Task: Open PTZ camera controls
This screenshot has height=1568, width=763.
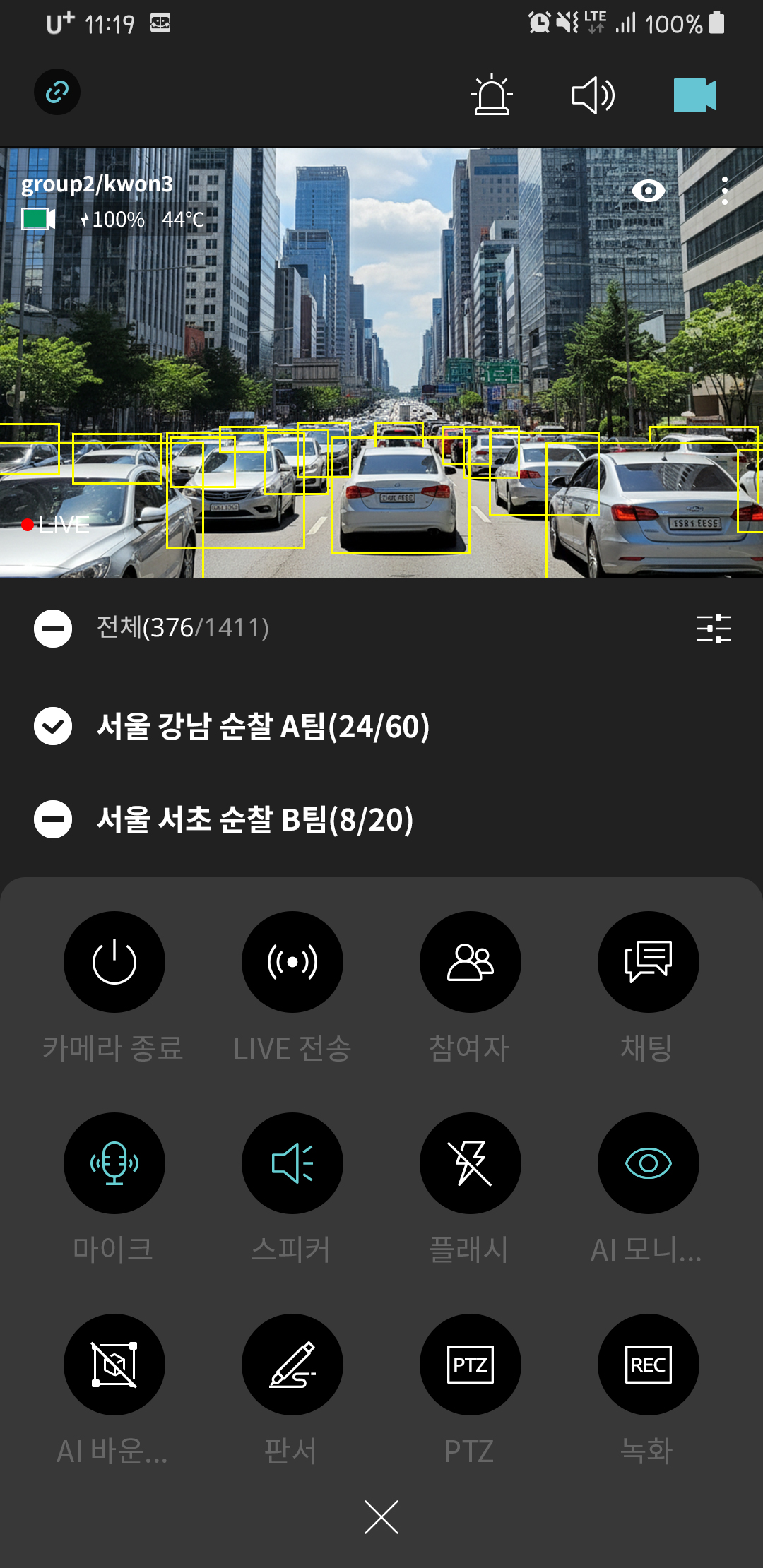Action: (471, 1365)
